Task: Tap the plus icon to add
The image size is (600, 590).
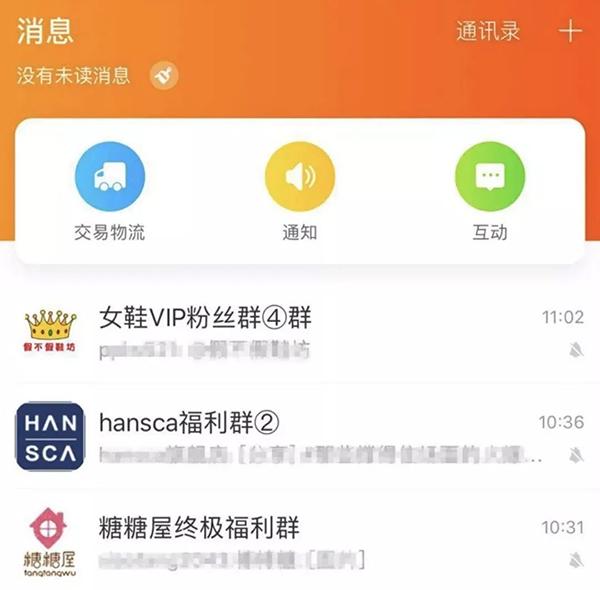Action: coord(569,31)
